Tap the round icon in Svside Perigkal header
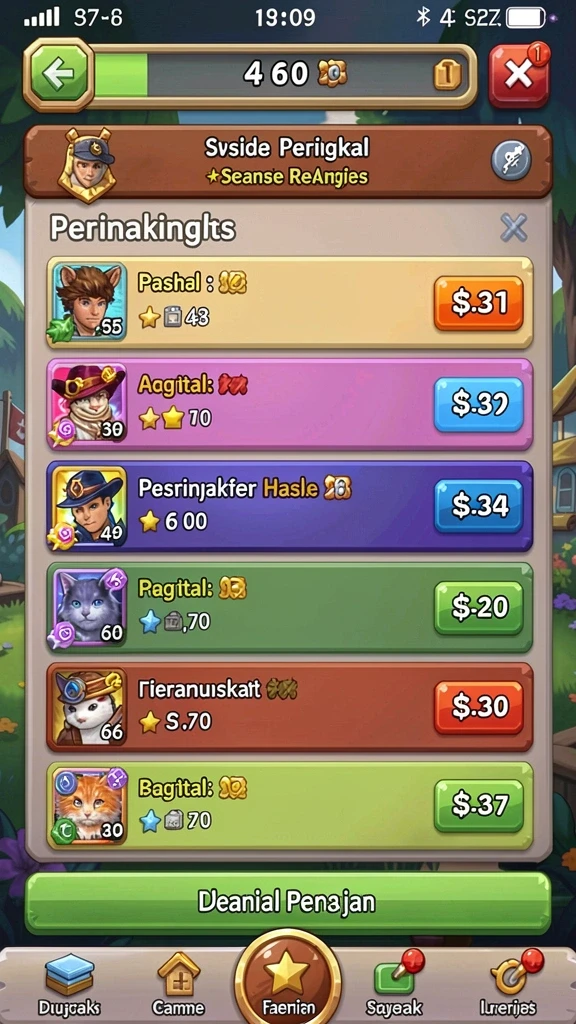Screen dimensions: 576x1024 pos(511,161)
